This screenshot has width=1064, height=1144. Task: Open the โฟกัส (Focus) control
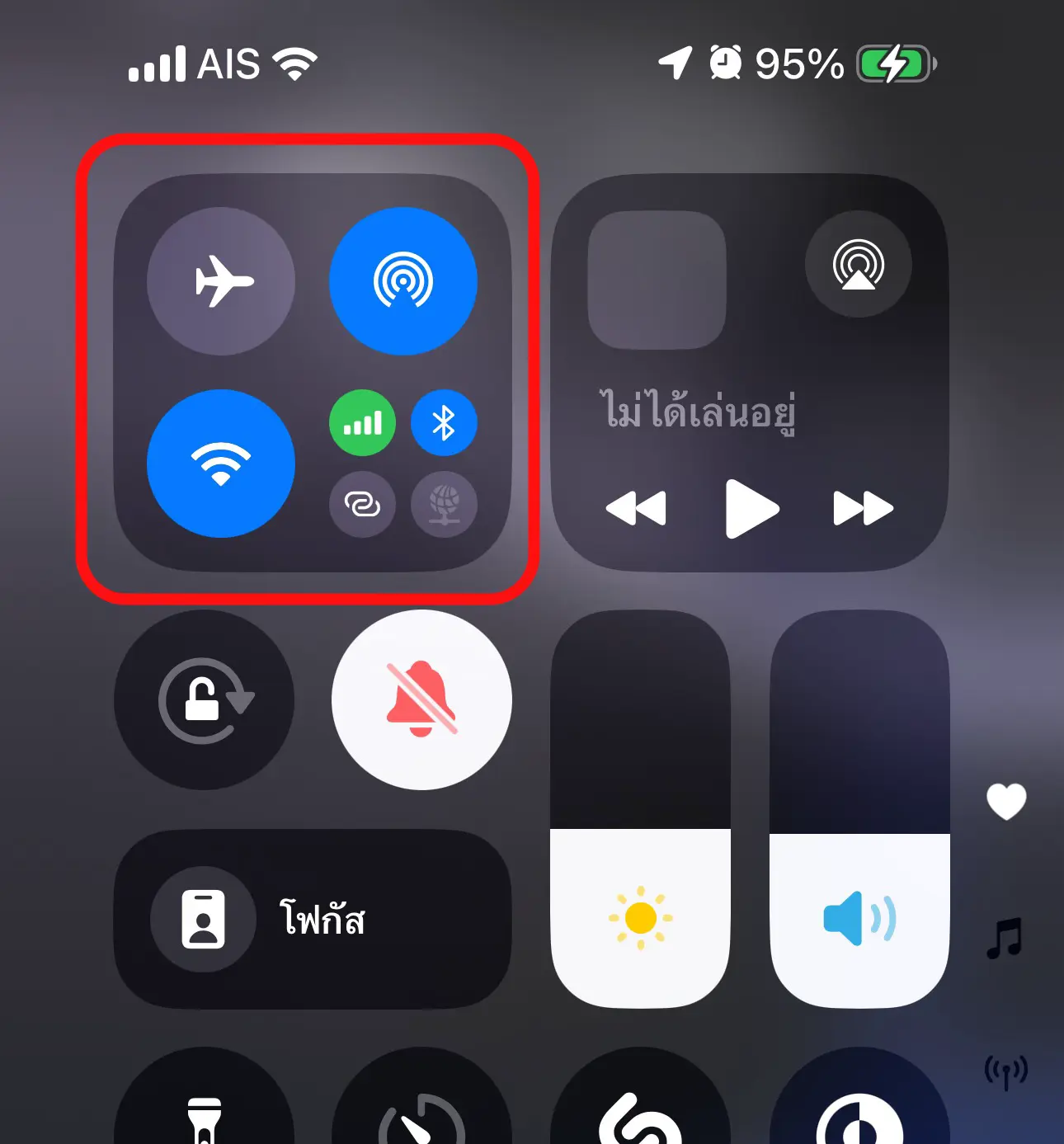(312, 919)
